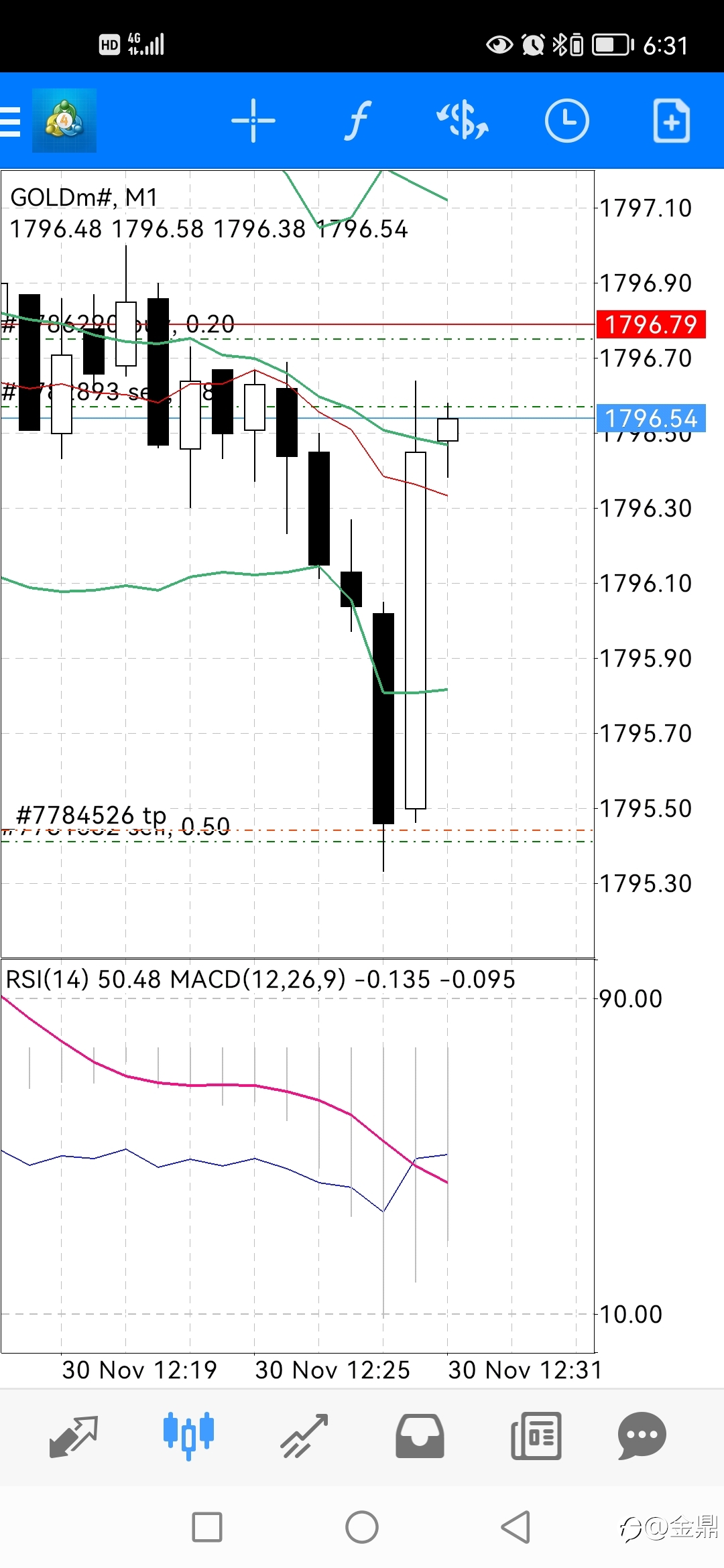Screen dimensions: 724x1568
Task: Open a new order ticket
Action: tap(672, 121)
